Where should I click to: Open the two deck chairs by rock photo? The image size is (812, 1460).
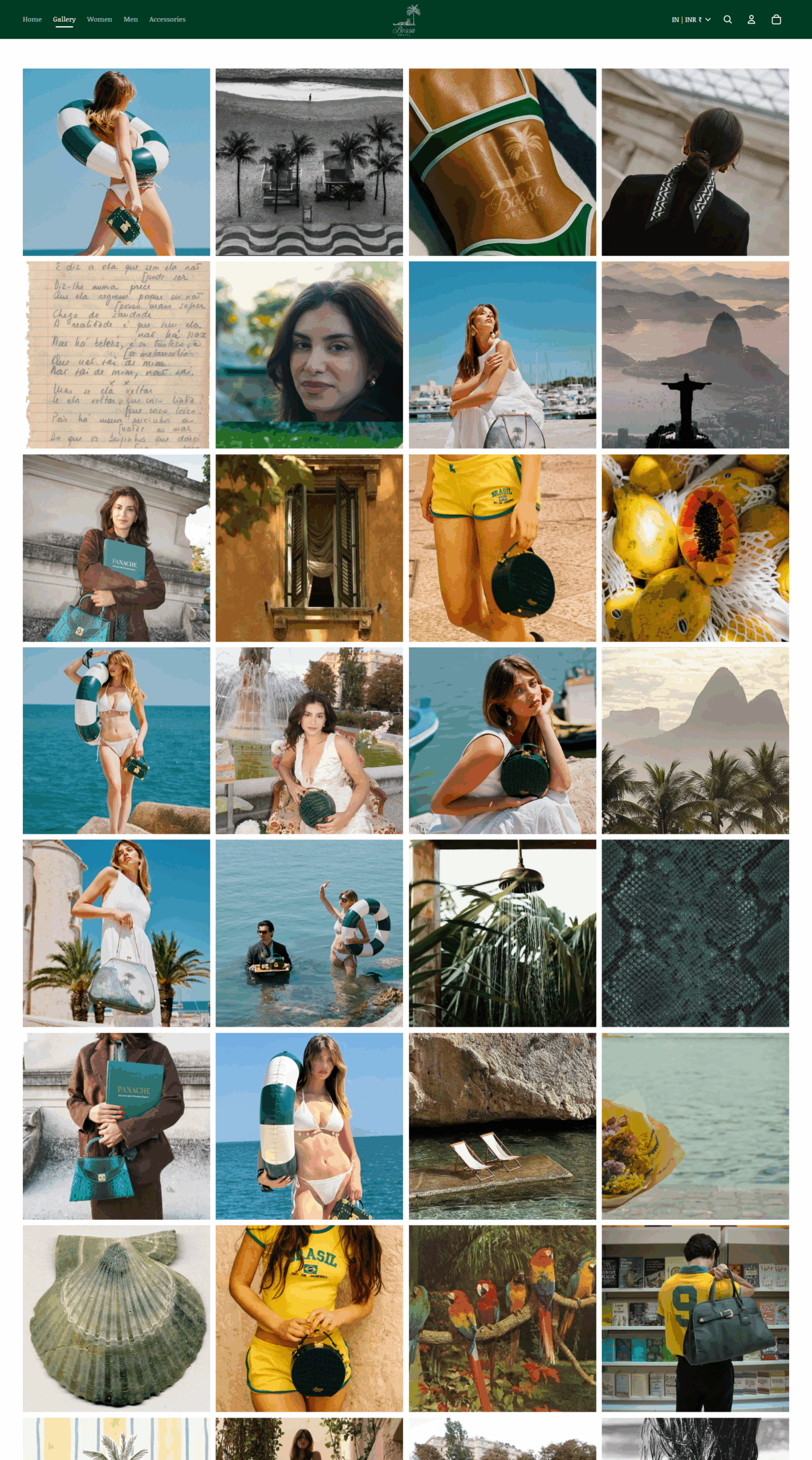[502, 1126]
